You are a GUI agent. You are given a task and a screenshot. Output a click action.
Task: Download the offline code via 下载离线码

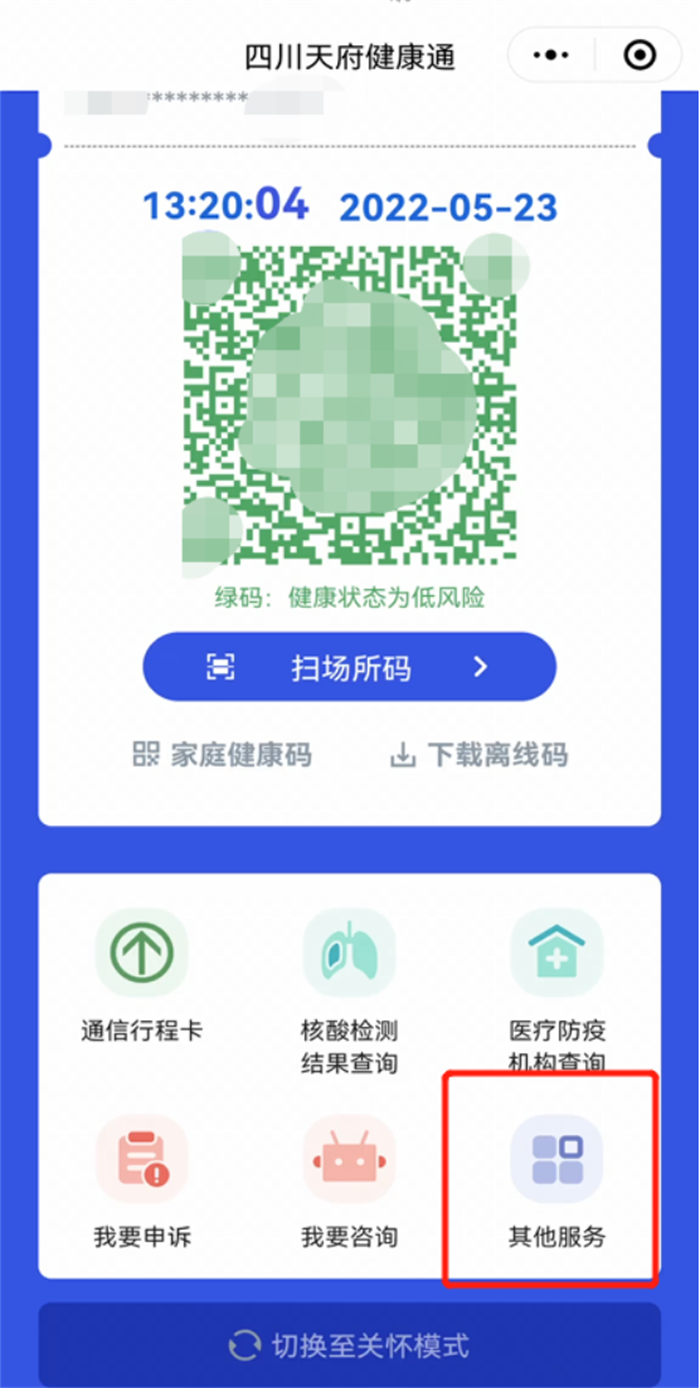[478, 754]
